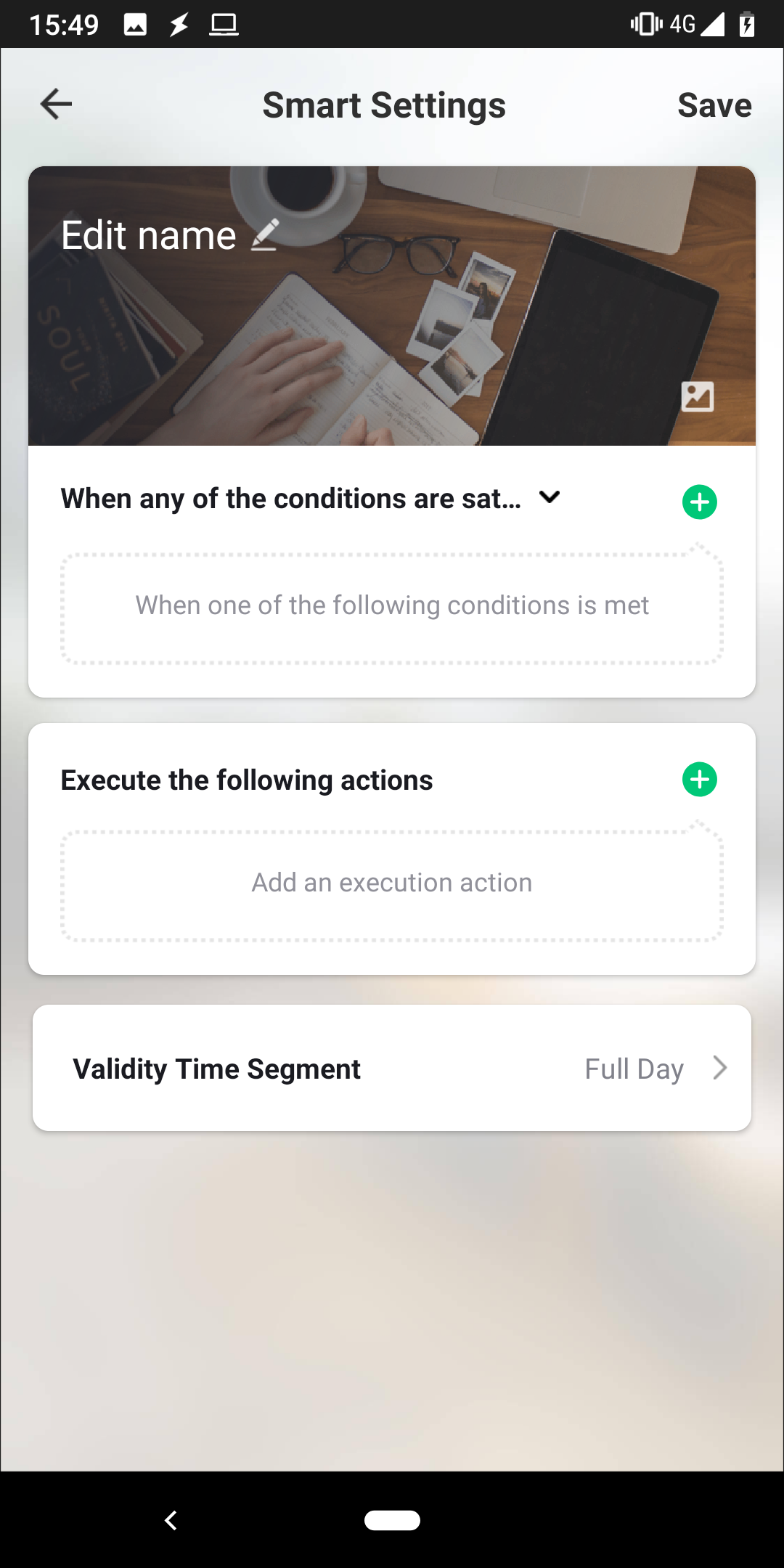Image resolution: width=784 pixels, height=1568 pixels.
Task: Change the cover image via picture icon
Action: (697, 396)
